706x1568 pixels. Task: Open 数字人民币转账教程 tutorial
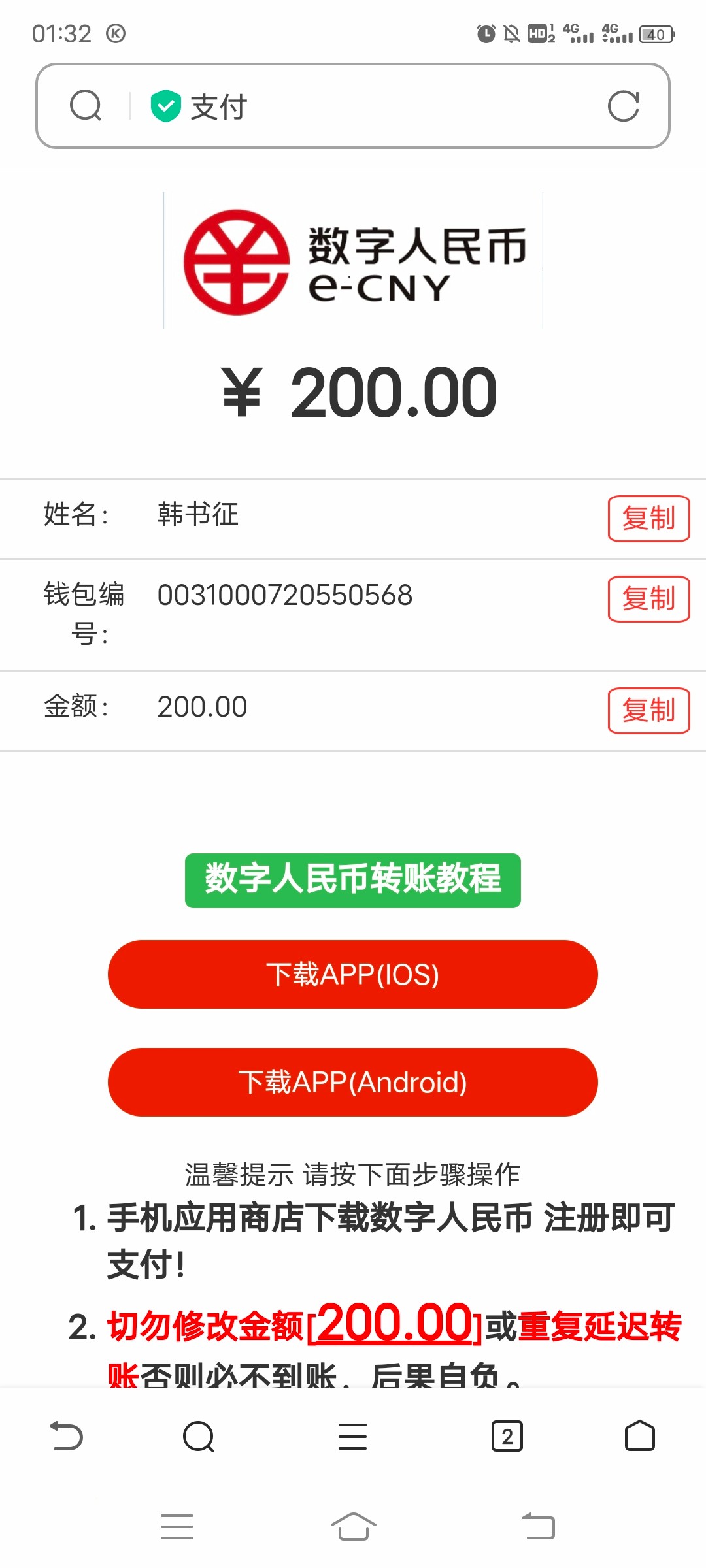tap(353, 880)
